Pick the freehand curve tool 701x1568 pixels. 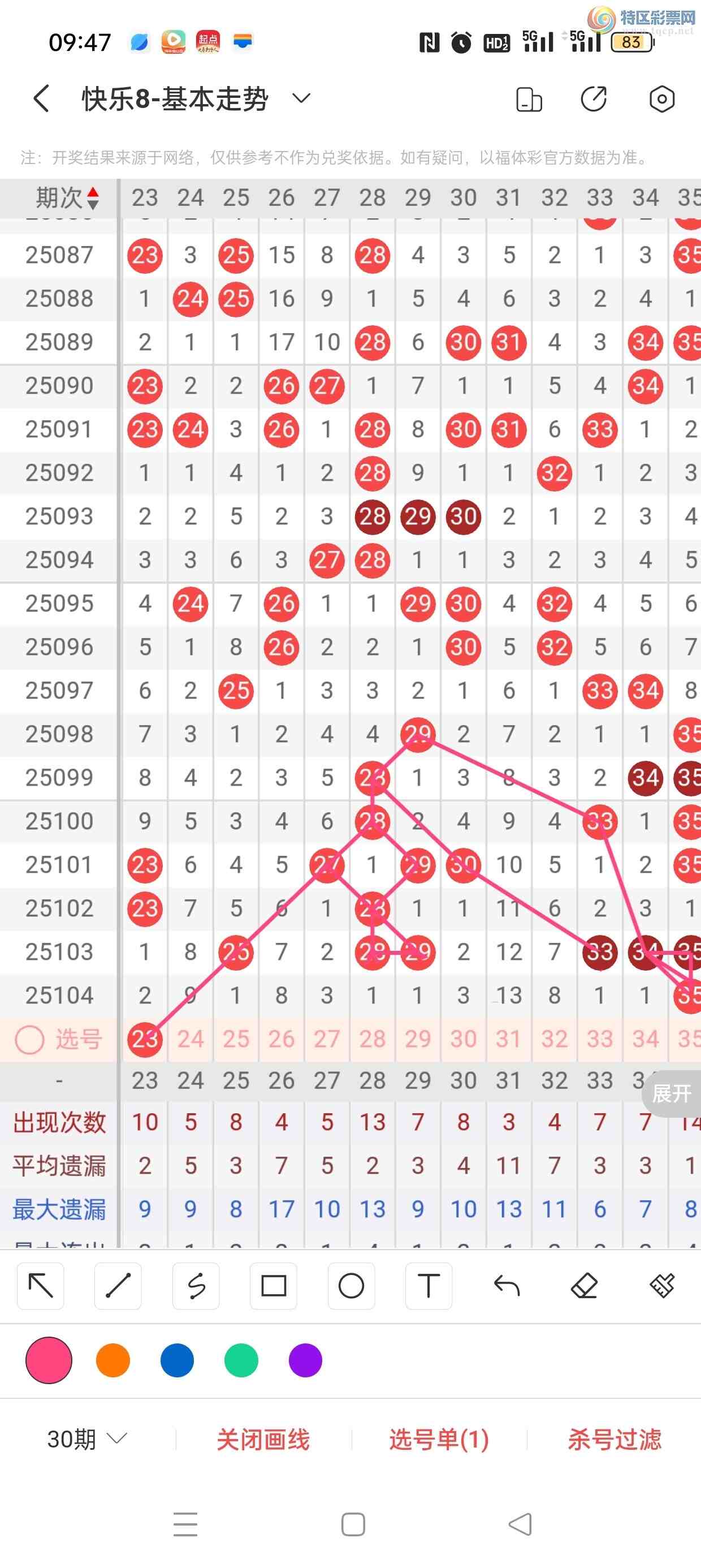click(196, 1286)
